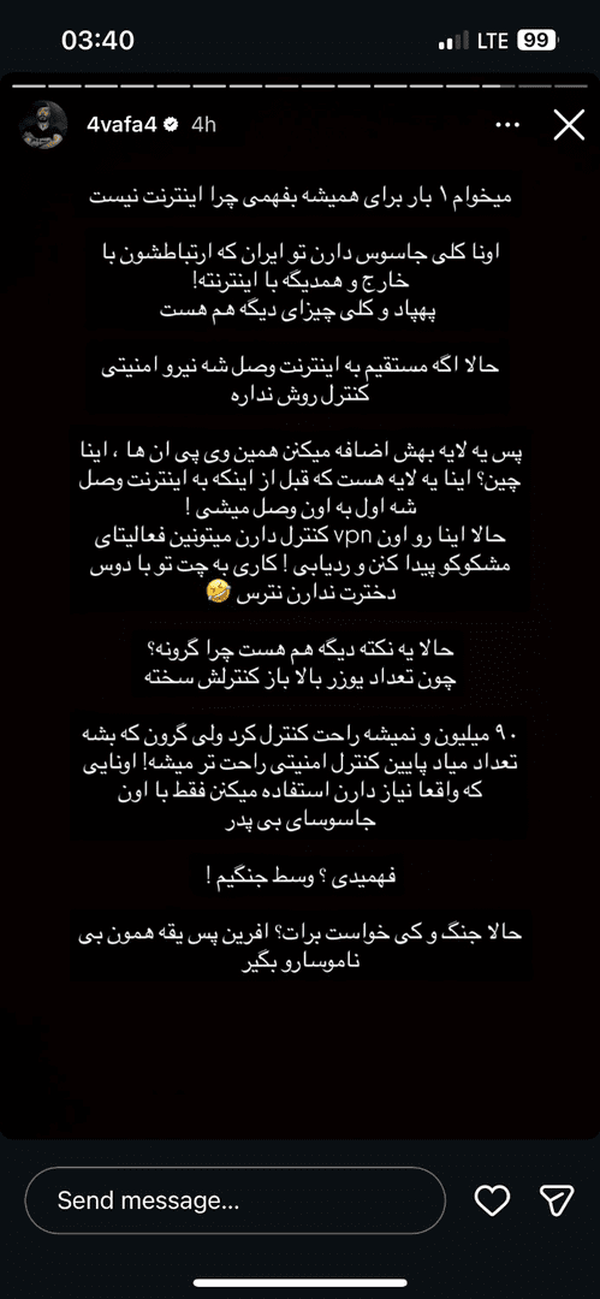The height and width of the screenshot is (1299, 600).
Task: Tap the Send message field
Action: click(235, 1200)
